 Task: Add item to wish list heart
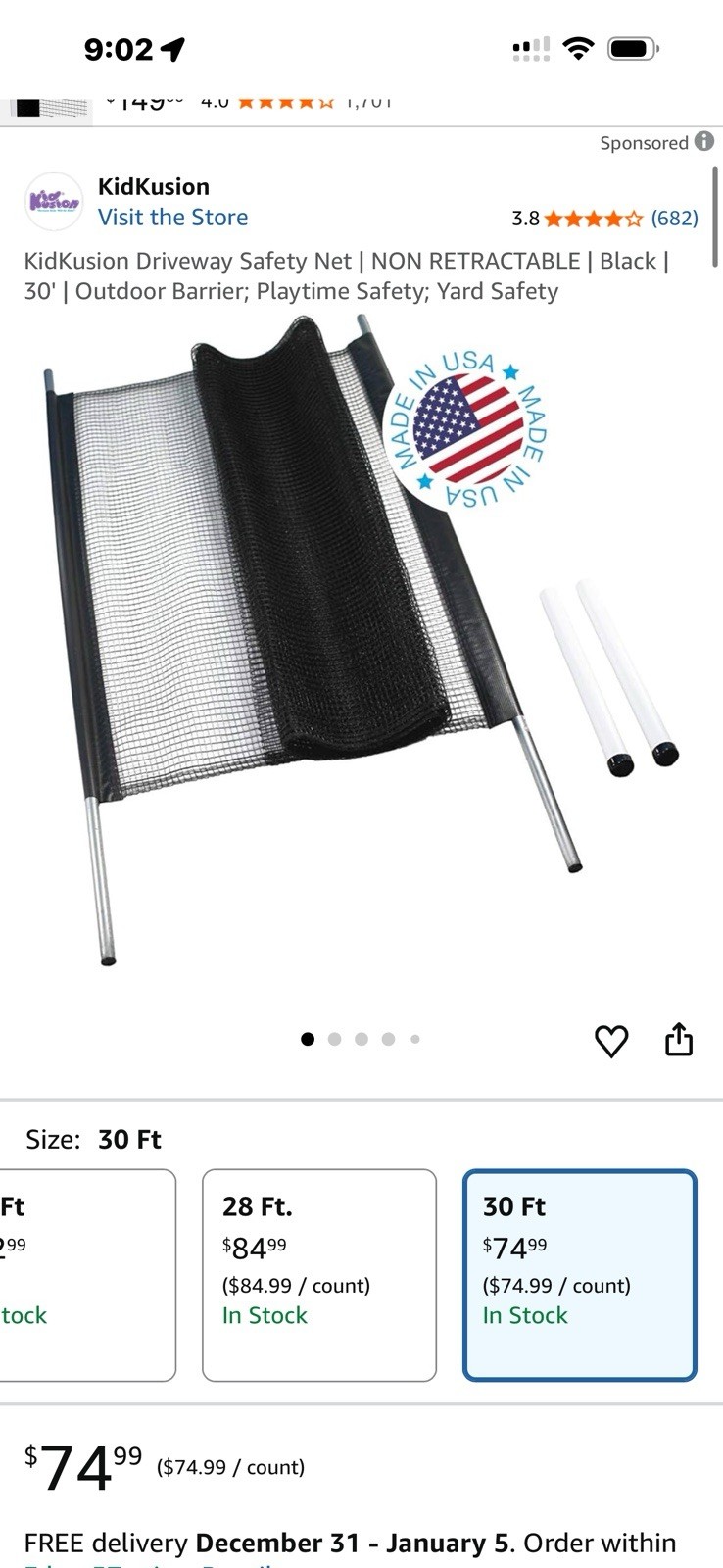pos(611,1041)
